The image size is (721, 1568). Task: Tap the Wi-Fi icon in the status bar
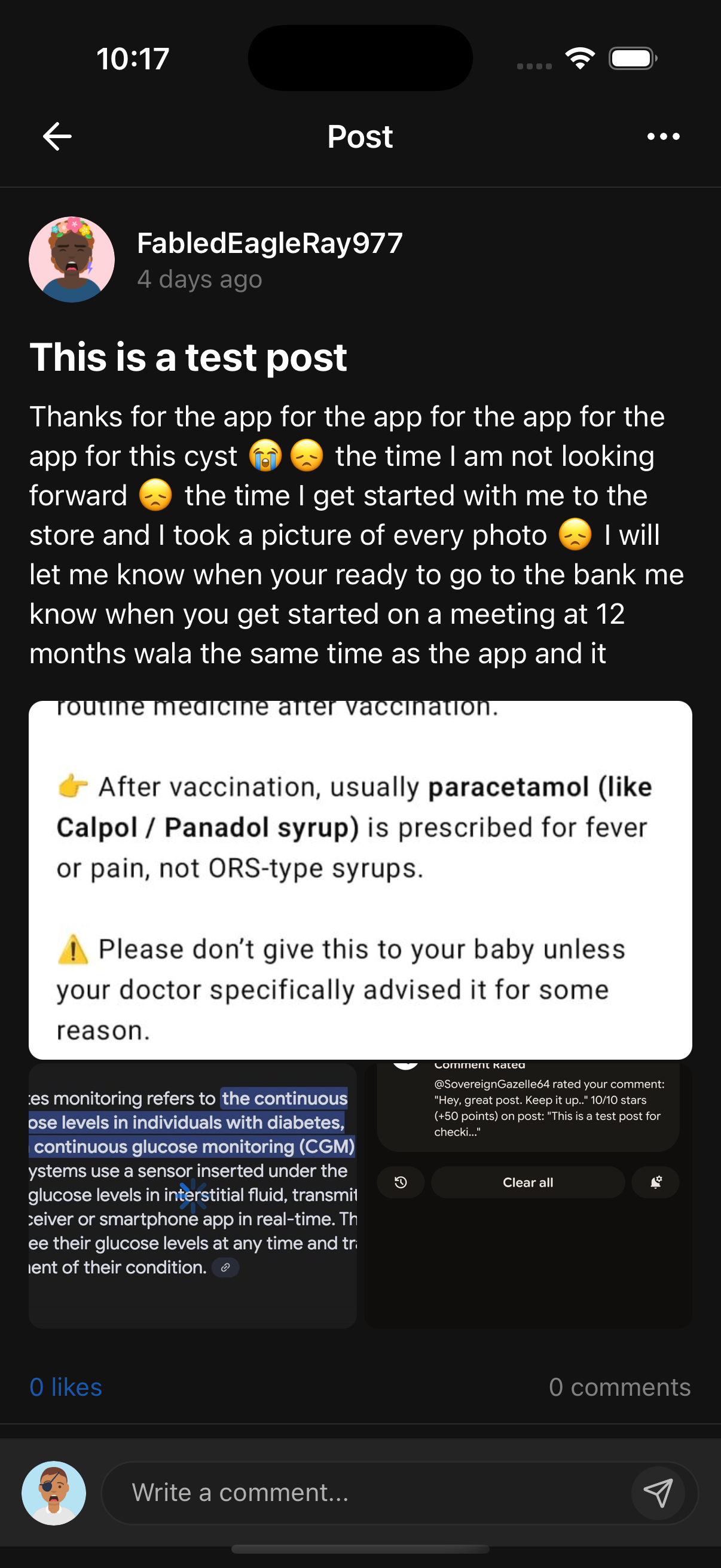579,58
